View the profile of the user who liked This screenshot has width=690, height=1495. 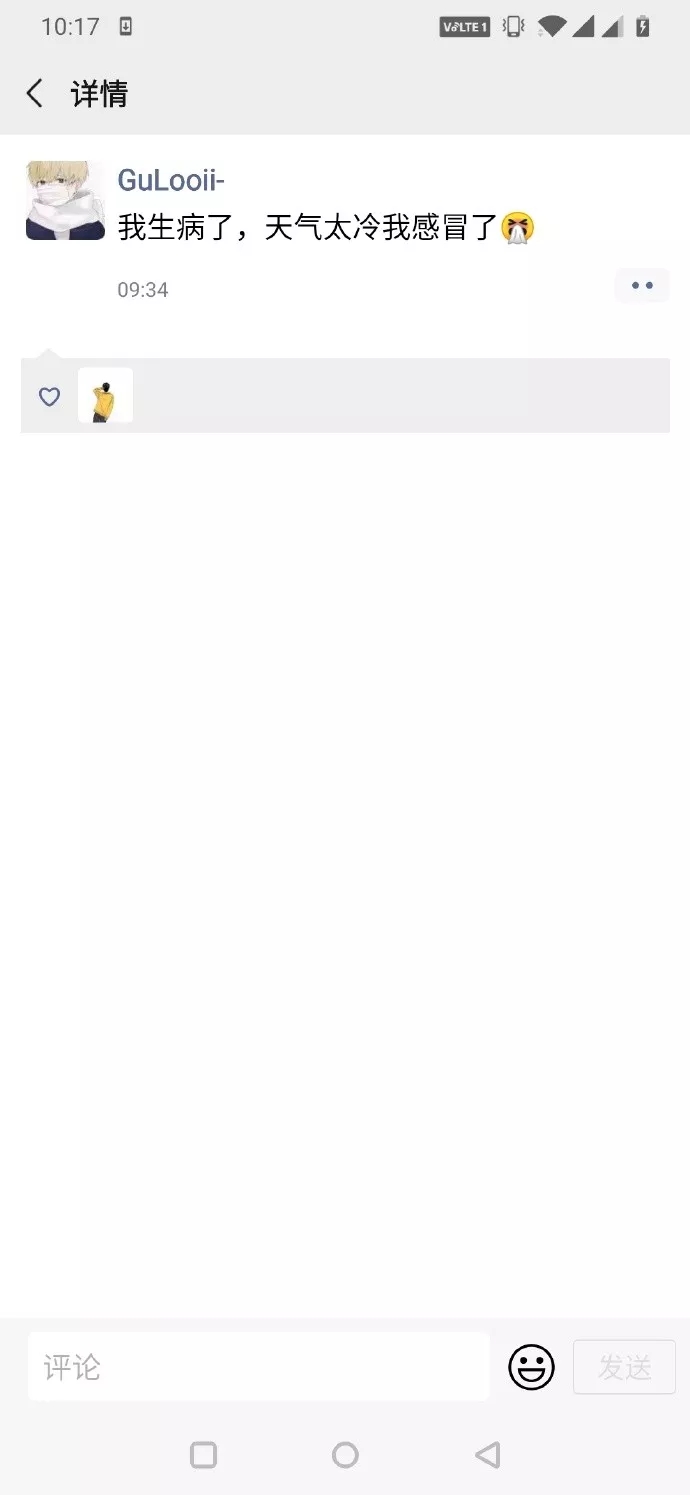click(105, 396)
